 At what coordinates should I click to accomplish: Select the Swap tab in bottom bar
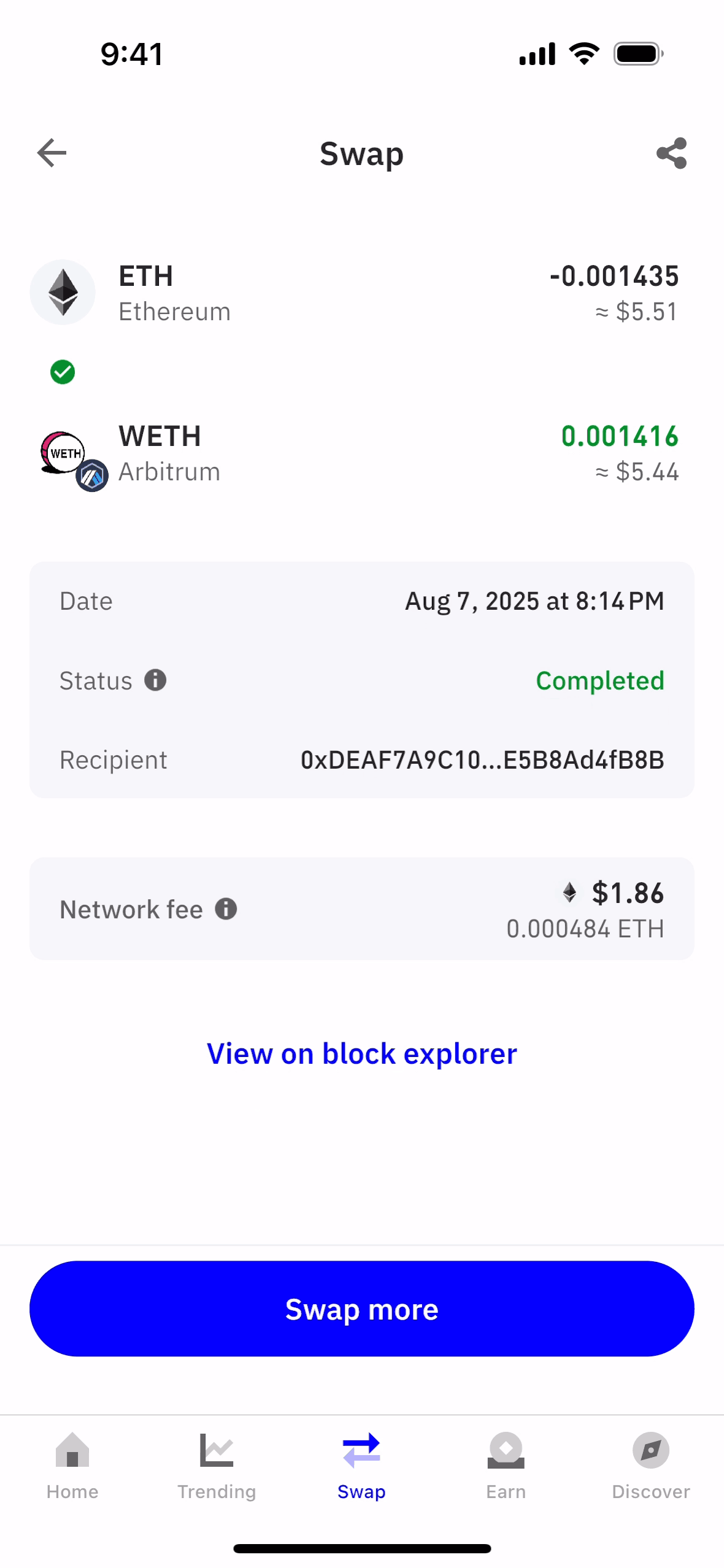(361, 1465)
